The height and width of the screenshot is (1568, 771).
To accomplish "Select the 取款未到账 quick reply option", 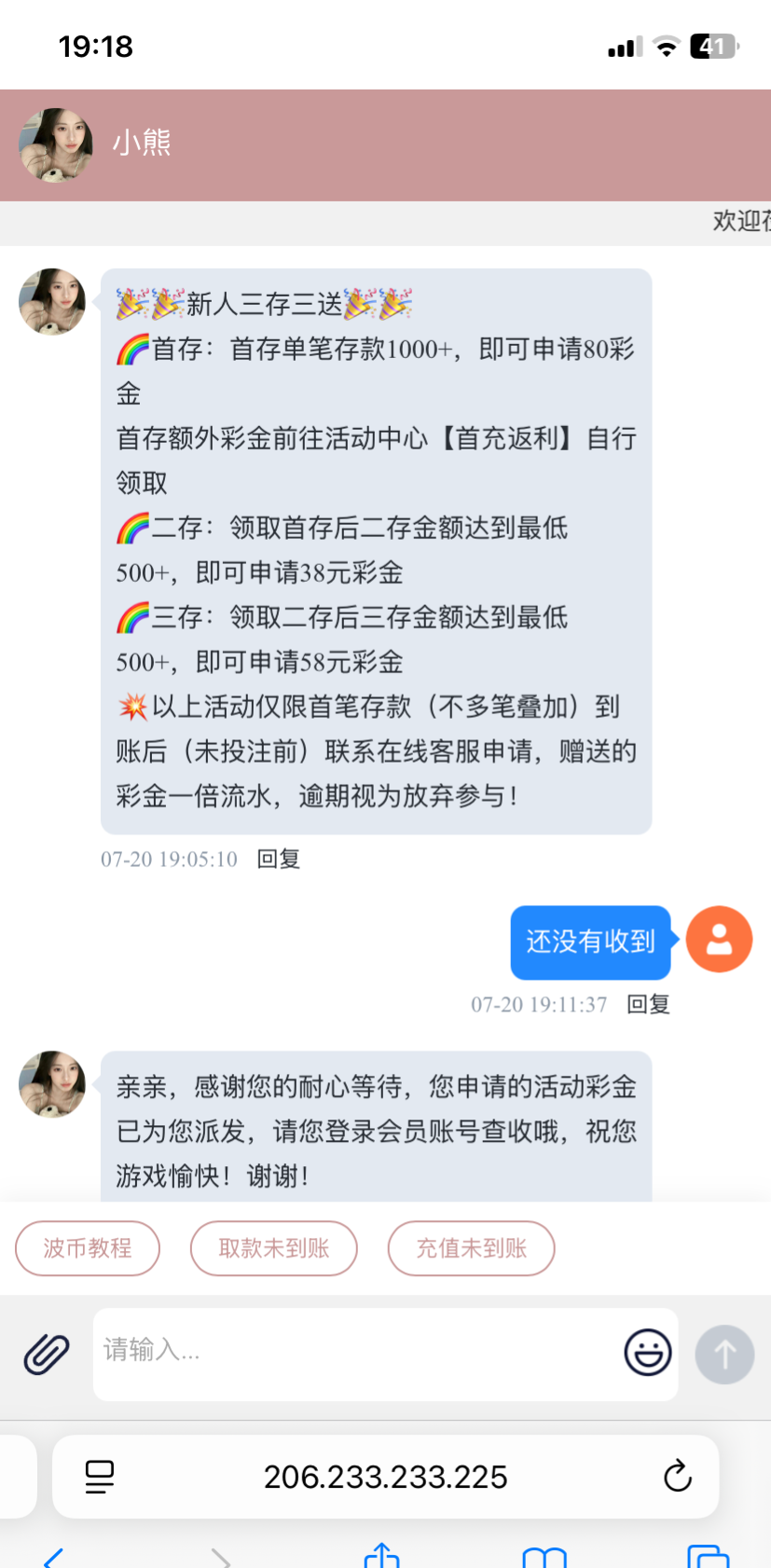I will (x=274, y=1248).
